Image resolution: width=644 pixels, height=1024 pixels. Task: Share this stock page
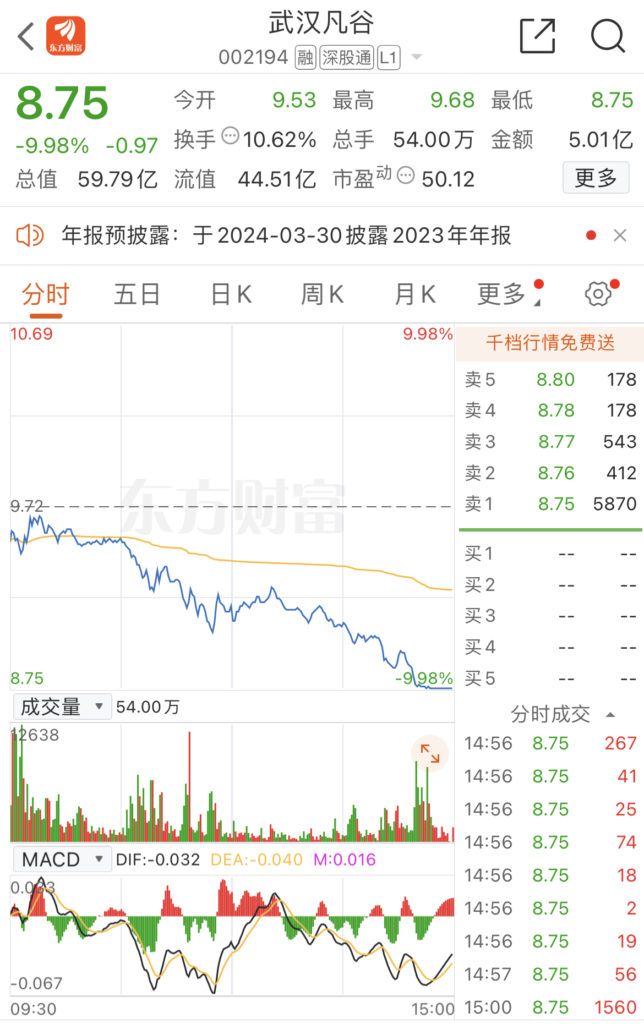(537, 36)
